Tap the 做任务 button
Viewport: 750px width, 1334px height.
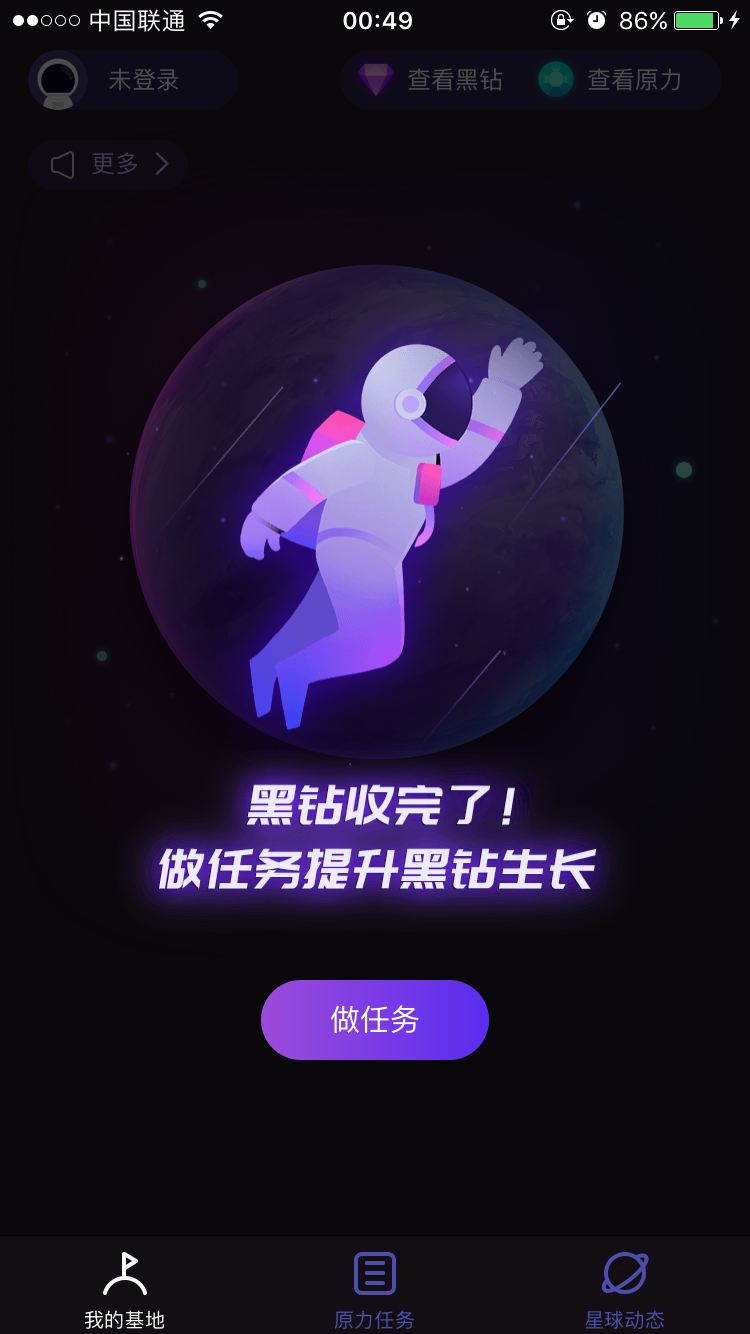375,1019
